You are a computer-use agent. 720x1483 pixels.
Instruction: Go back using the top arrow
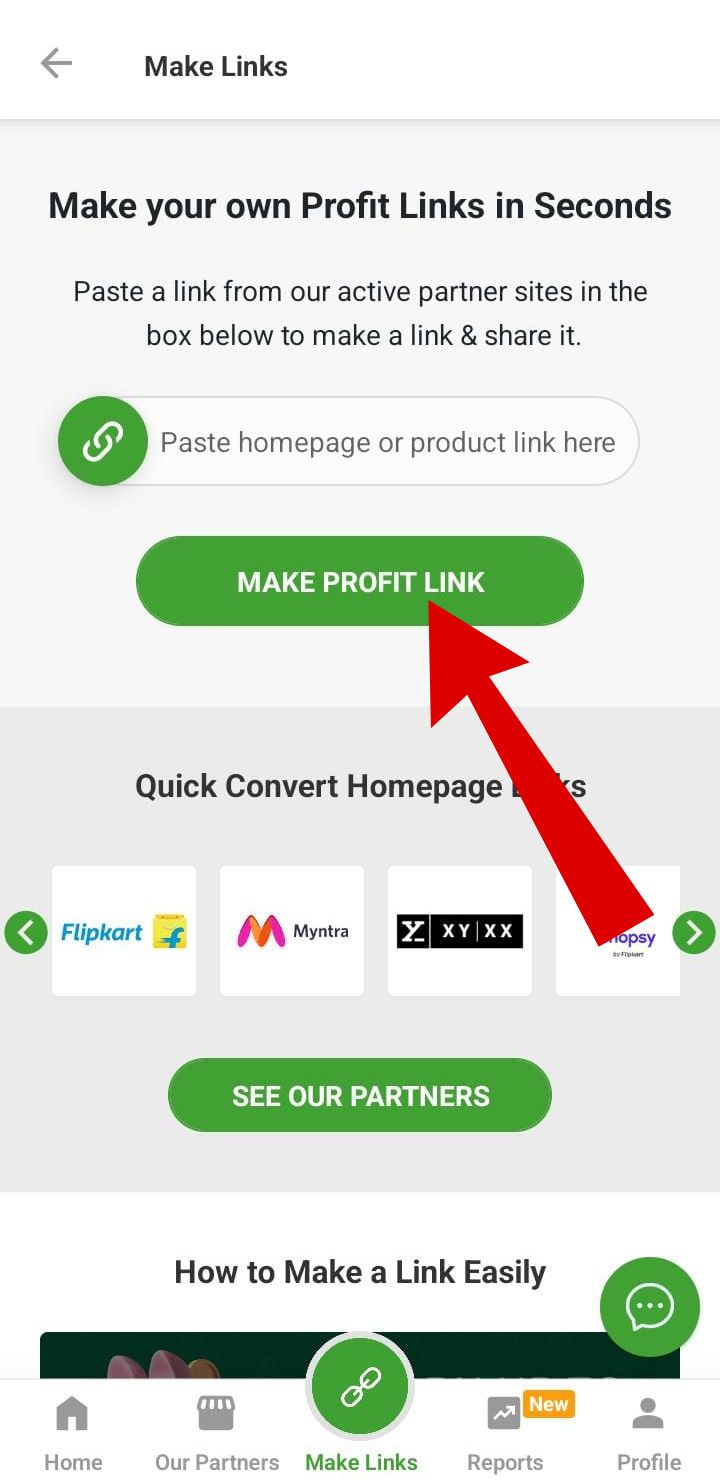click(56, 64)
